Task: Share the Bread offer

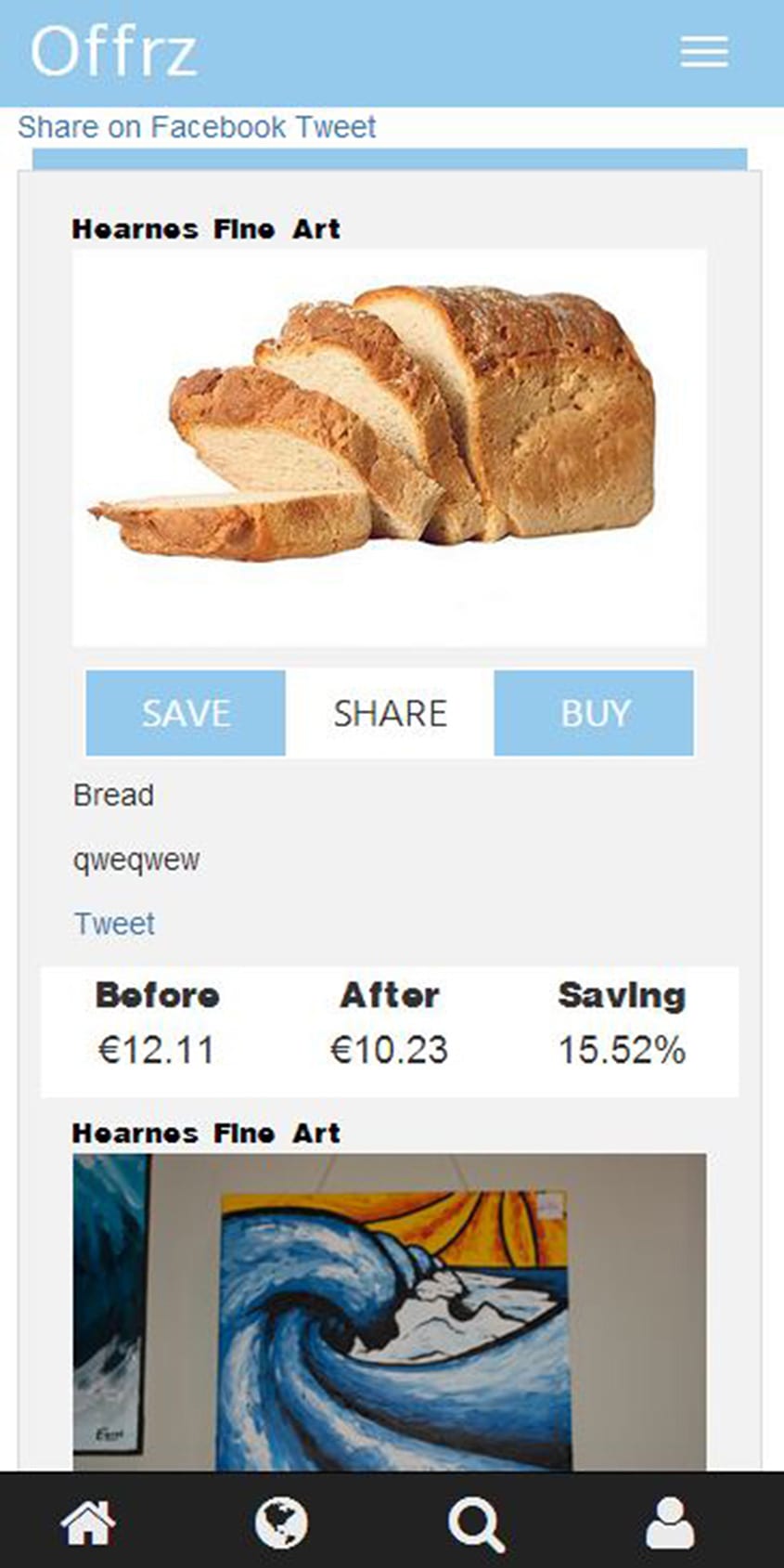Action: coord(390,713)
